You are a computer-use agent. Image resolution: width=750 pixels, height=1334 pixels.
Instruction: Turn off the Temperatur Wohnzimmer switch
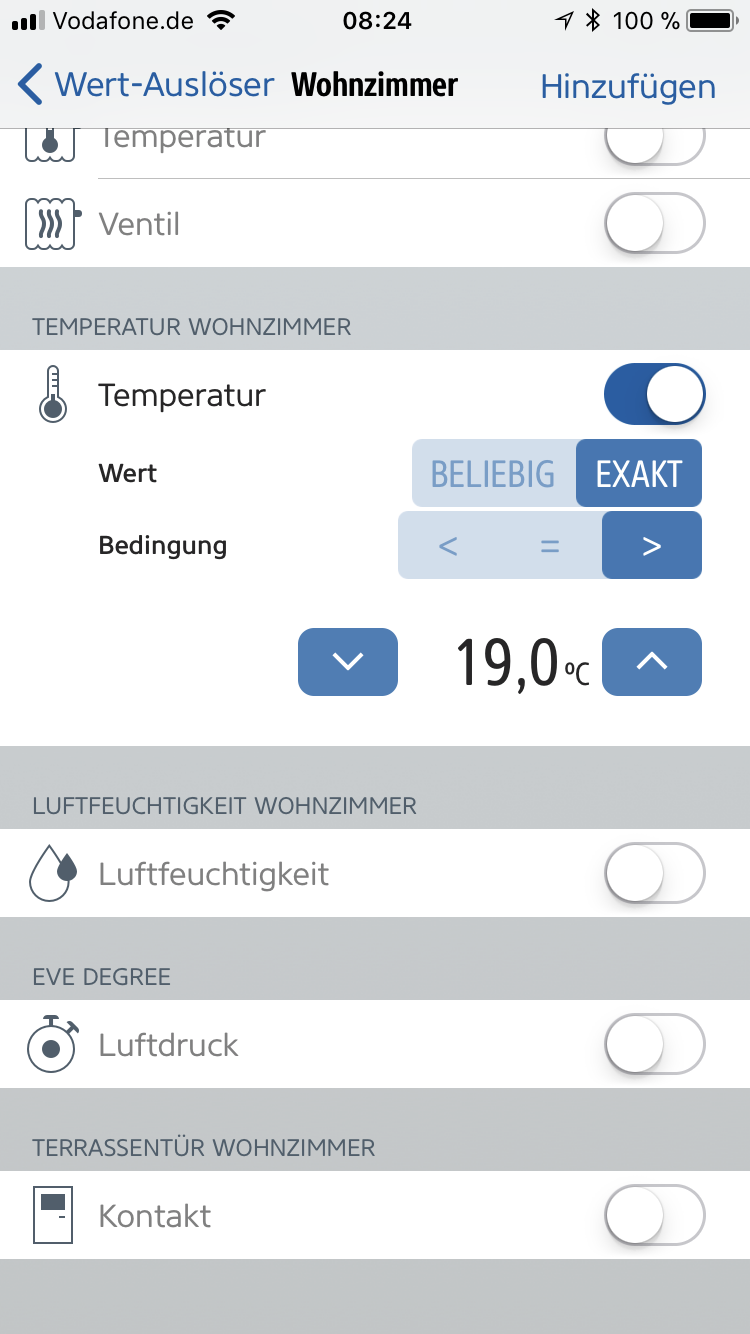(x=655, y=394)
